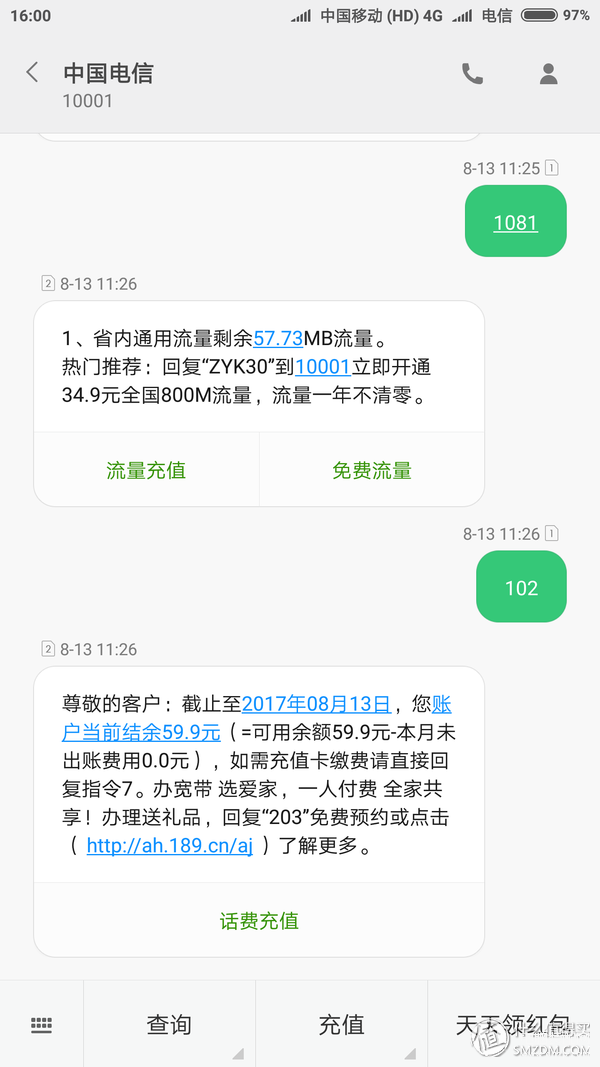Call 中国电信 with the phone icon
This screenshot has width=600, height=1067.
[471, 73]
